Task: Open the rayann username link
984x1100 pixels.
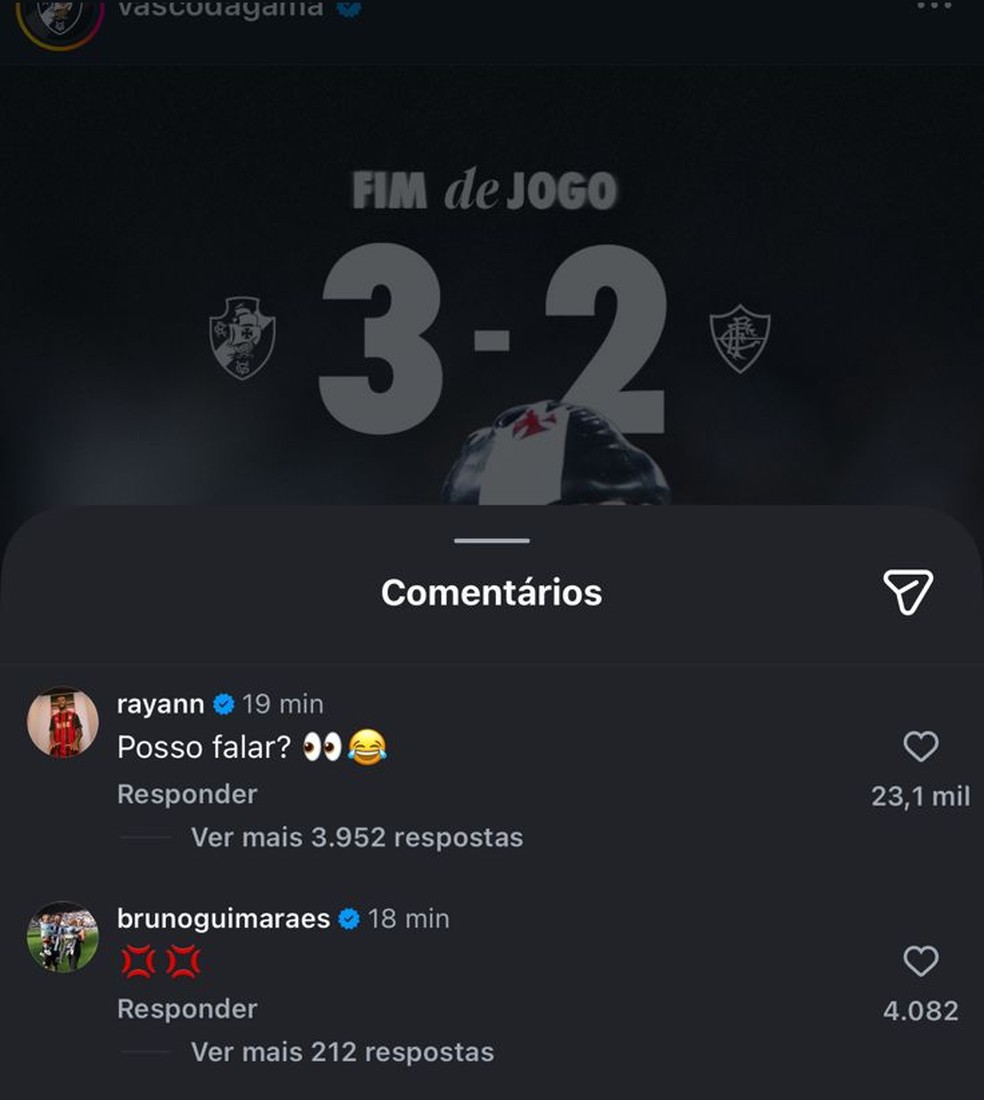Action: [x=160, y=704]
